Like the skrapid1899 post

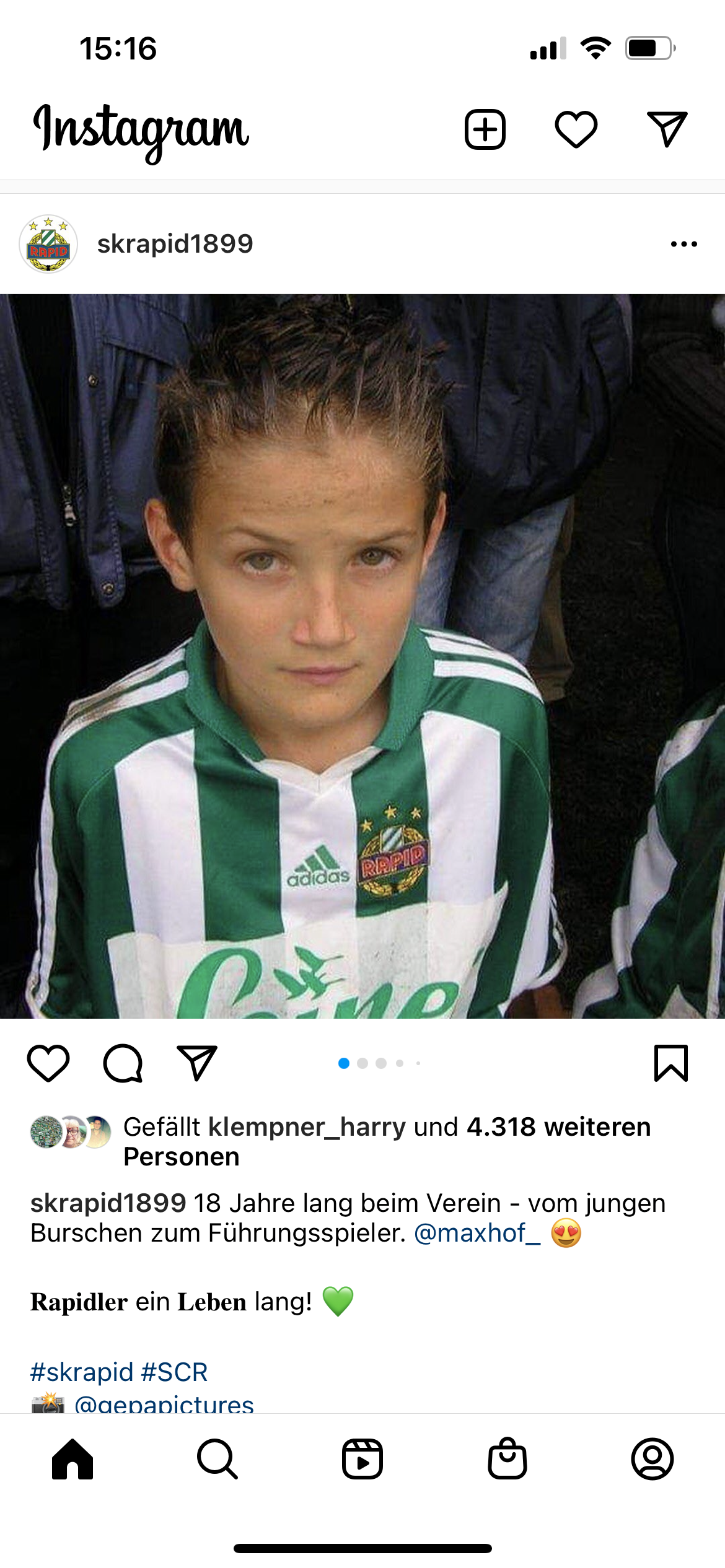[48, 1063]
